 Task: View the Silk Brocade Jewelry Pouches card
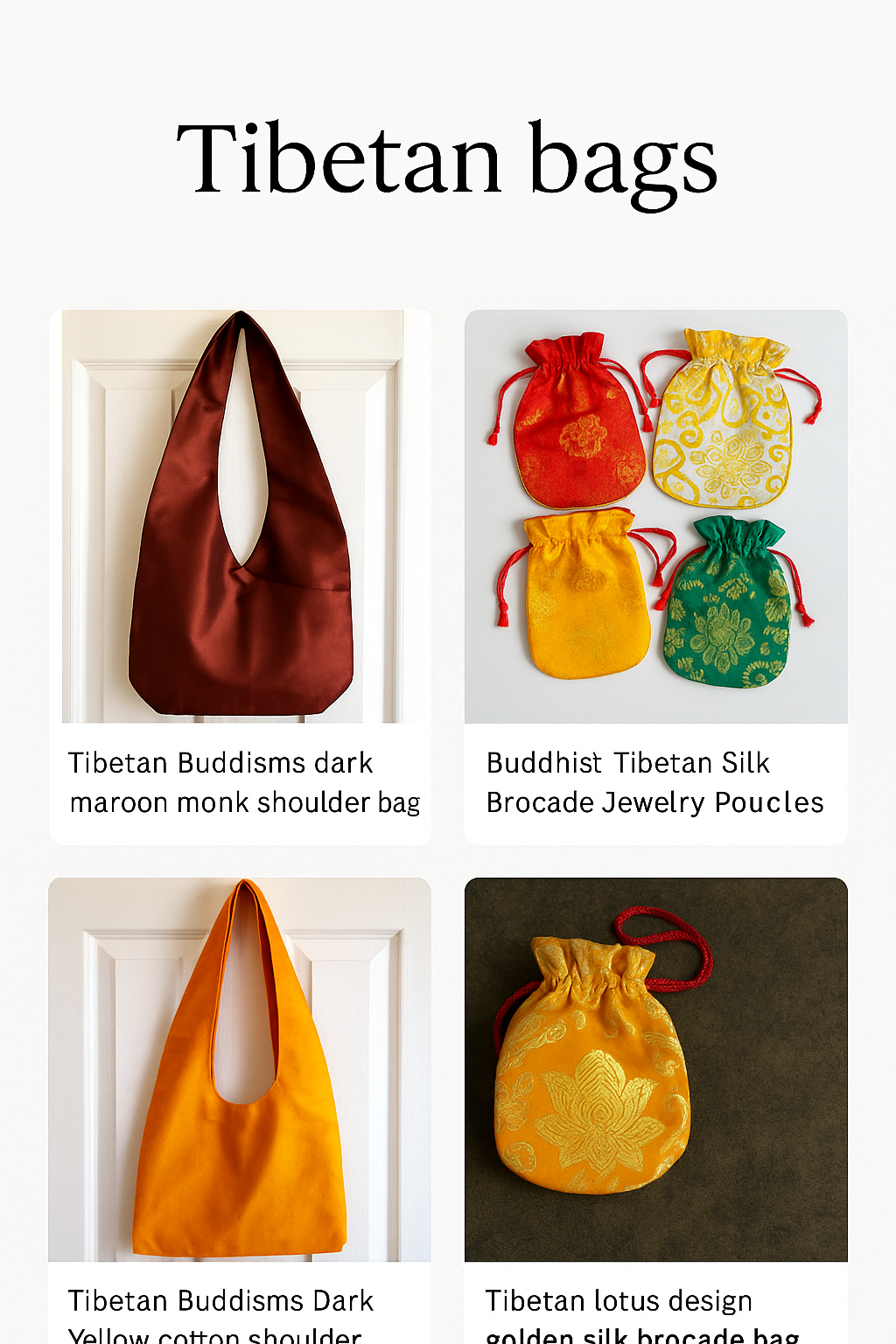tap(655, 518)
